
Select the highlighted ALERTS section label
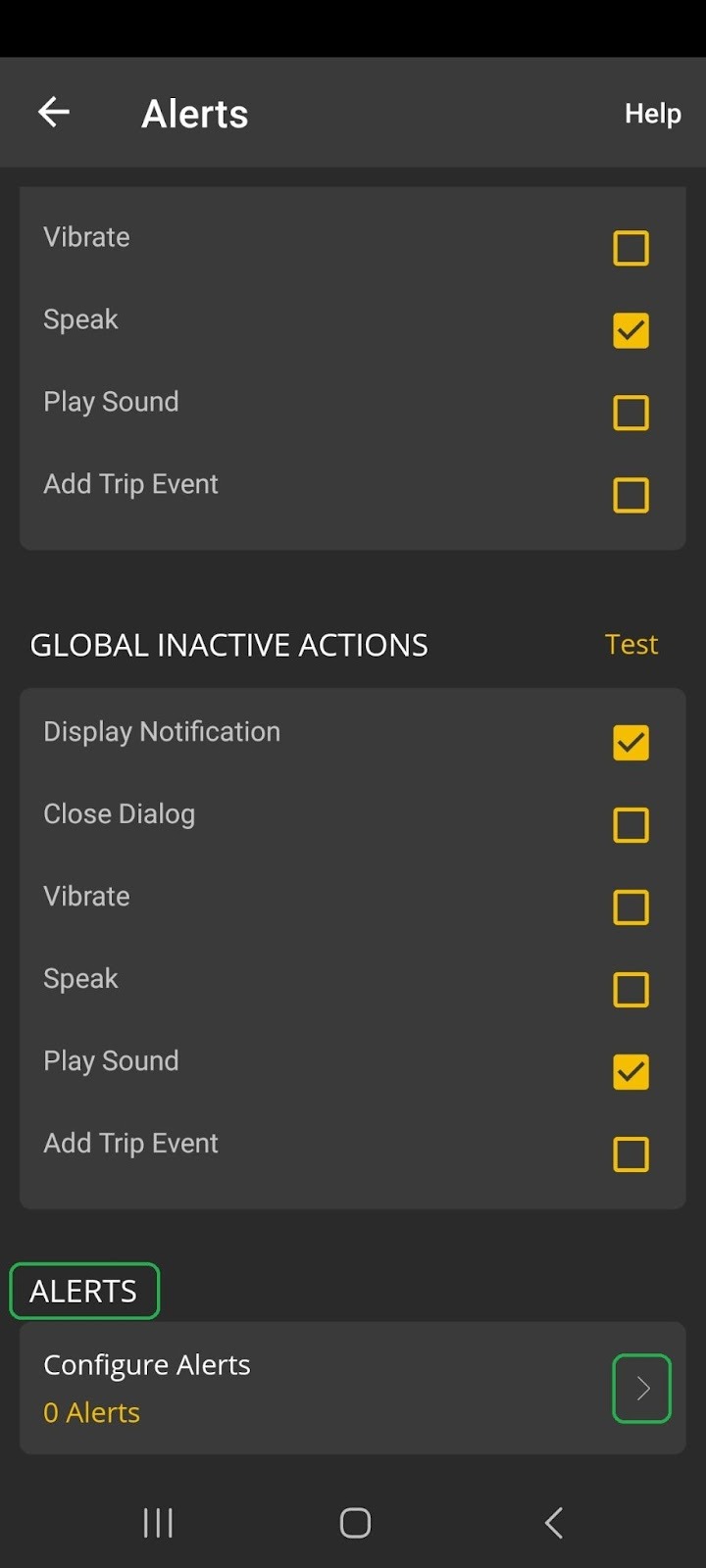83,1291
